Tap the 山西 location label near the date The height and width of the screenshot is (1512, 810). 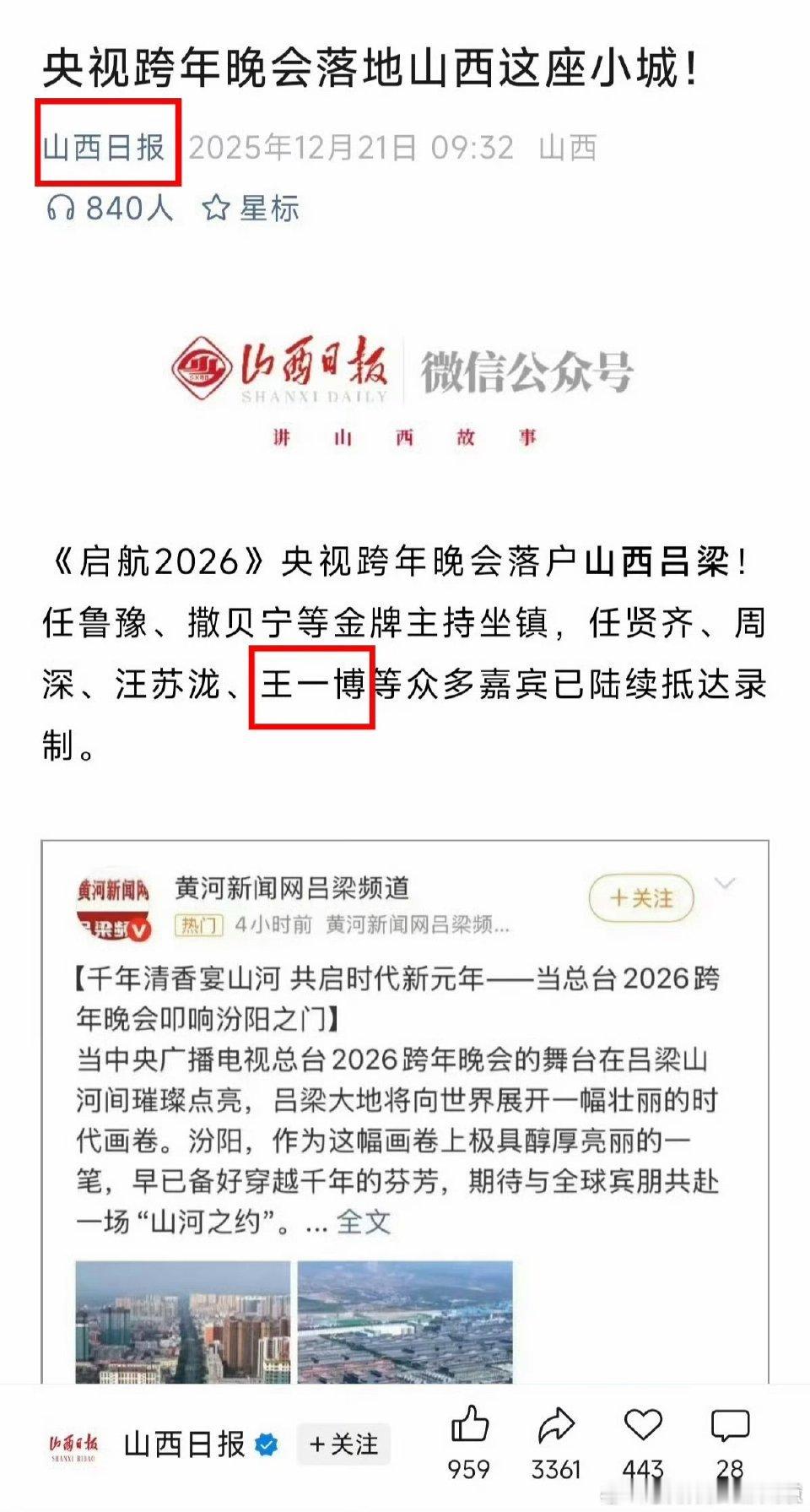(x=567, y=147)
